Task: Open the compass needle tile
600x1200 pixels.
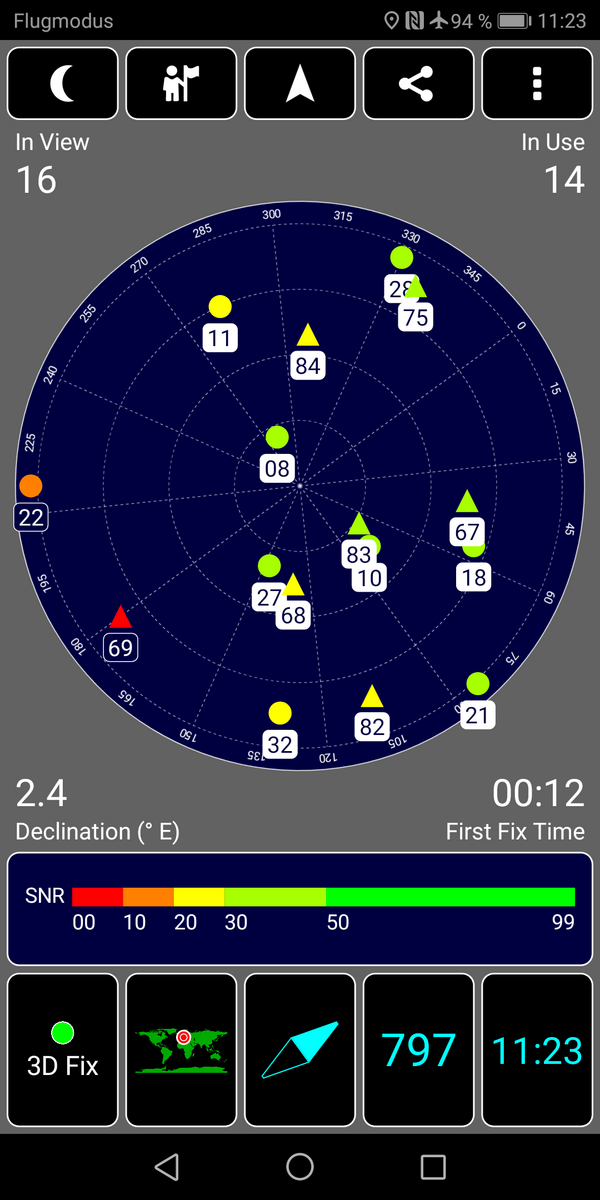Action: click(300, 1050)
